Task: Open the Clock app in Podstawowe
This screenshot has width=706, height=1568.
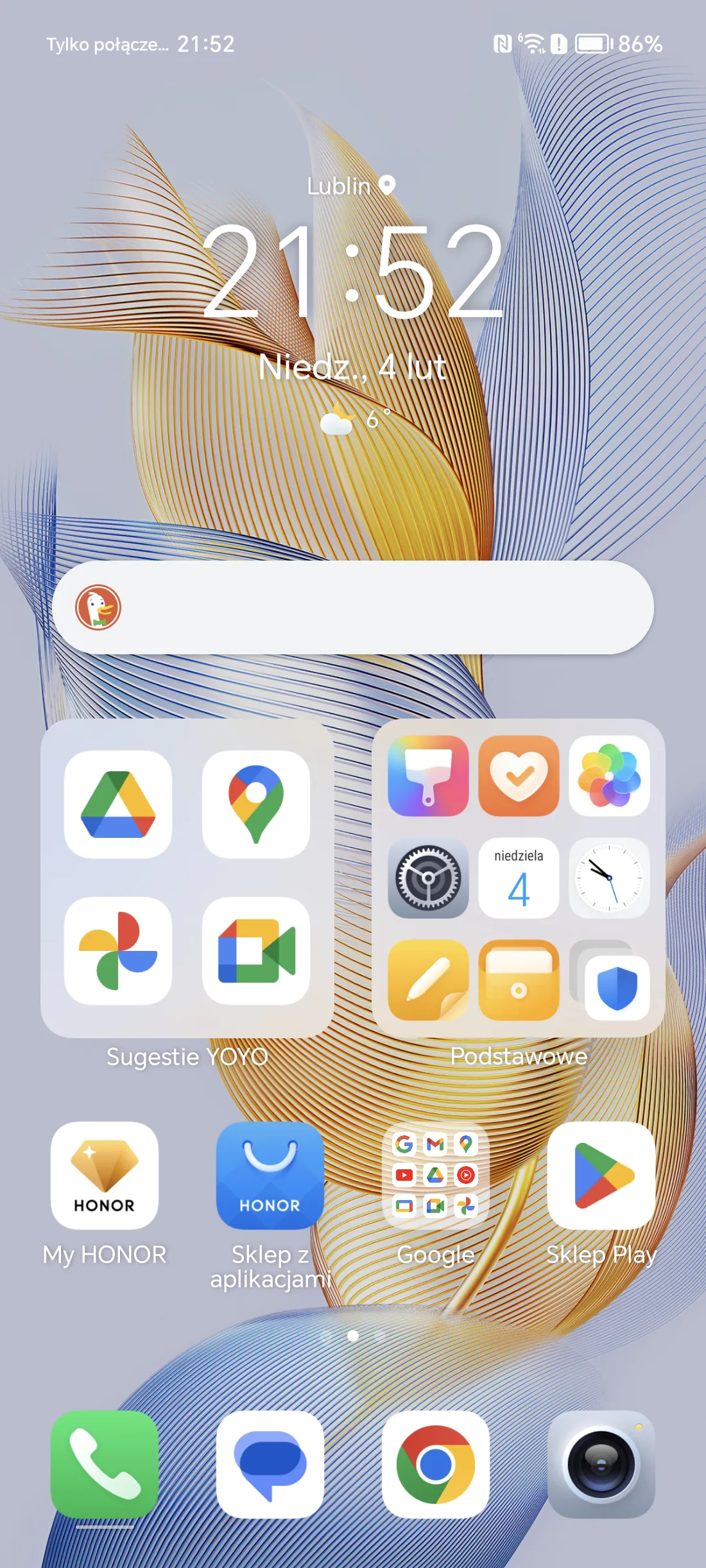Action: click(x=609, y=878)
